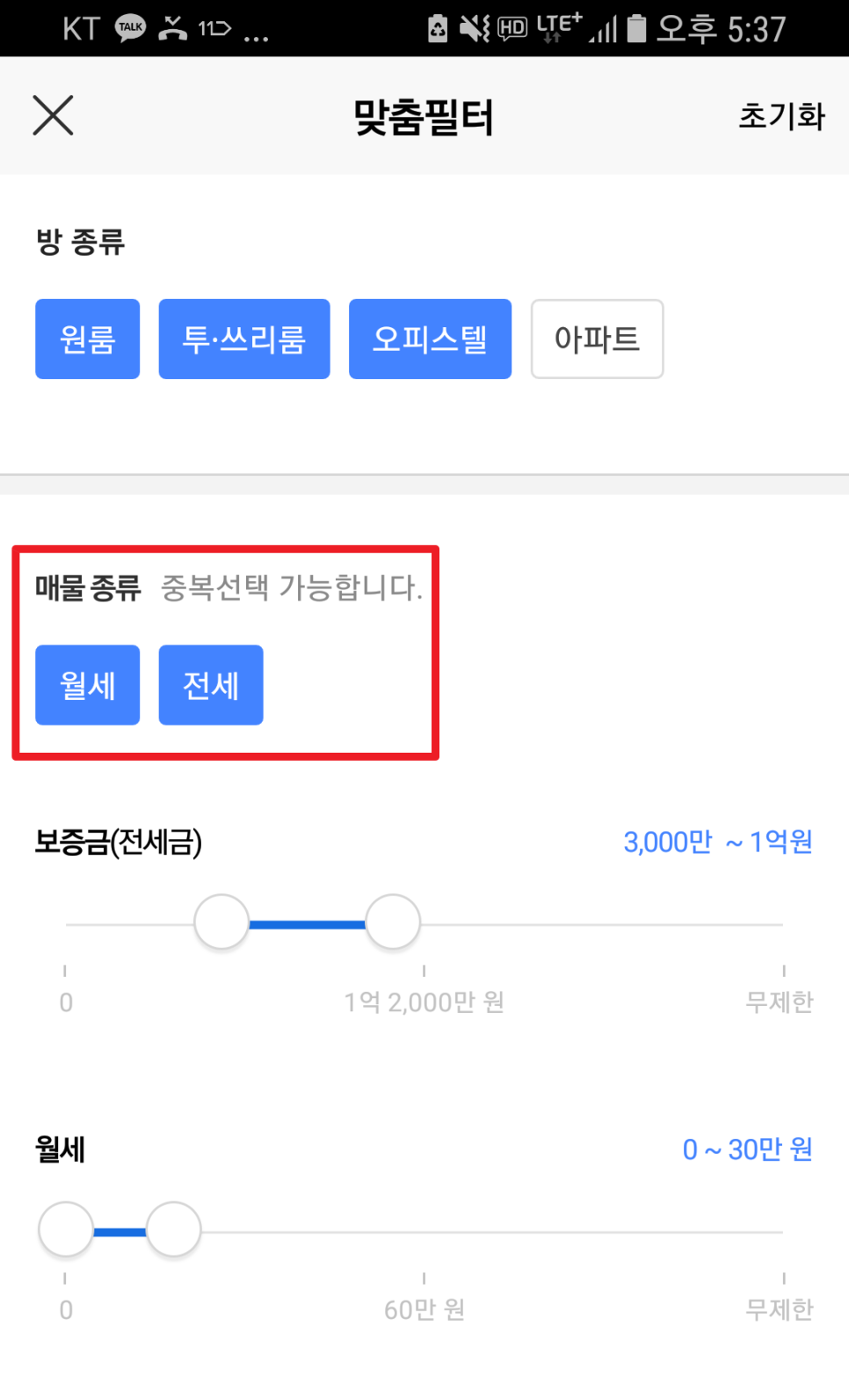Toggle the 투·쓰리룸 chip
The width and height of the screenshot is (849, 1400).
click(244, 339)
